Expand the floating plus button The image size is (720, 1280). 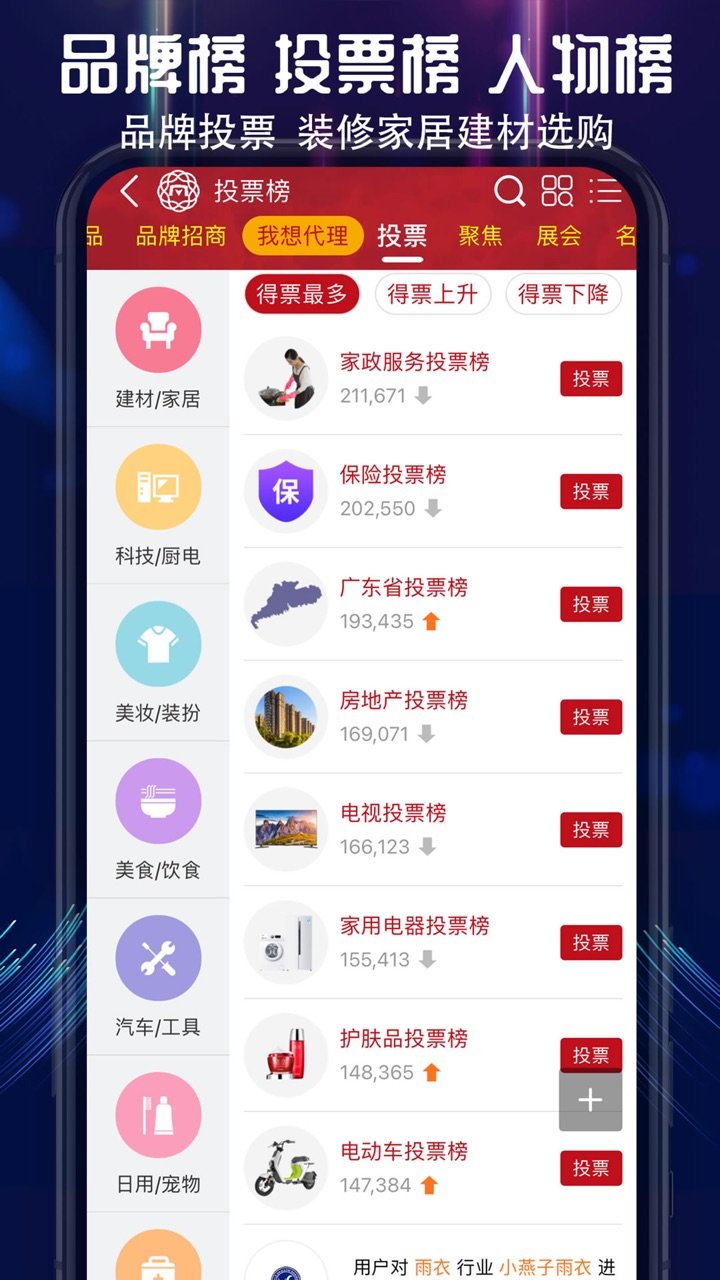(x=589, y=1100)
